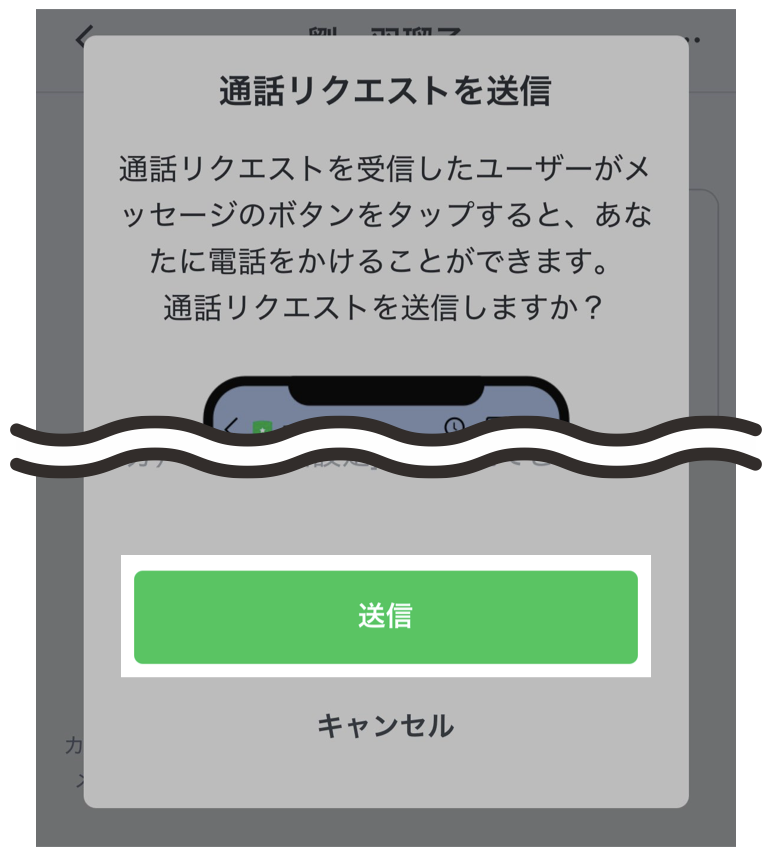Image resolution: width=772 pixels, height=856 pixels.
Task: Tap the dimmed background below キャンセル
Action: click(x=385, y=830)
